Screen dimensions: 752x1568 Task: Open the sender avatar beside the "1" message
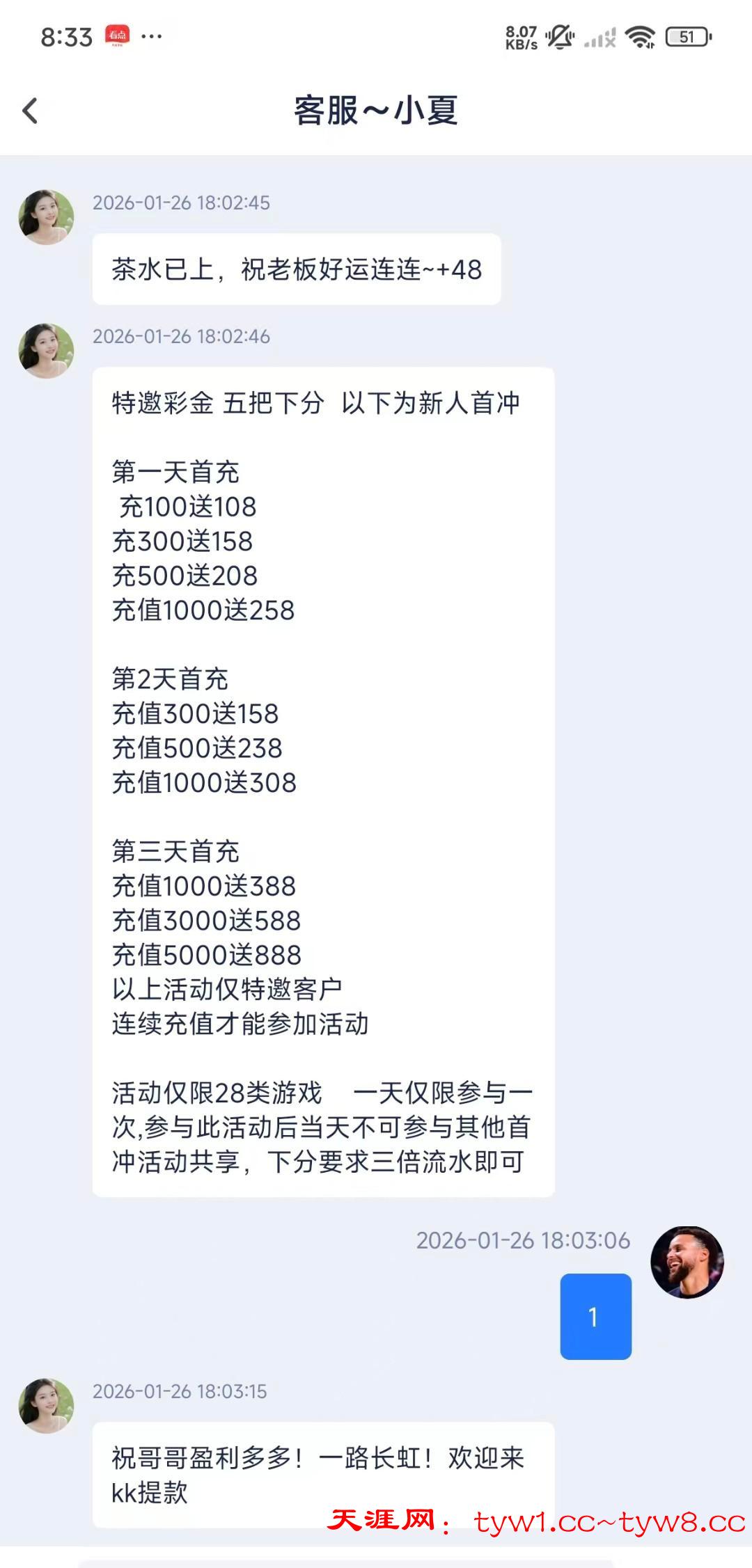687,1262
